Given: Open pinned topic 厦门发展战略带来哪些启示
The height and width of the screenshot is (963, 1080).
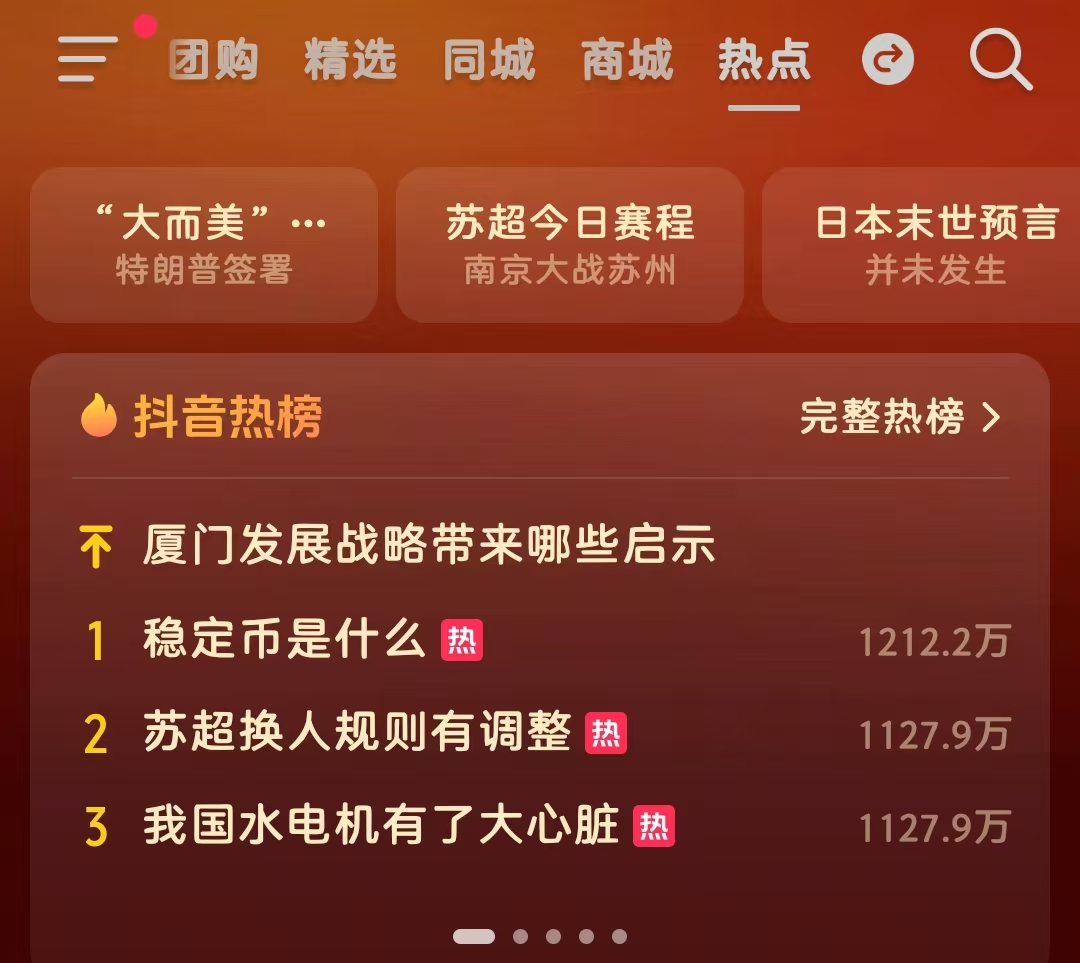Looking at the screenshot, I should coord(428,547).
